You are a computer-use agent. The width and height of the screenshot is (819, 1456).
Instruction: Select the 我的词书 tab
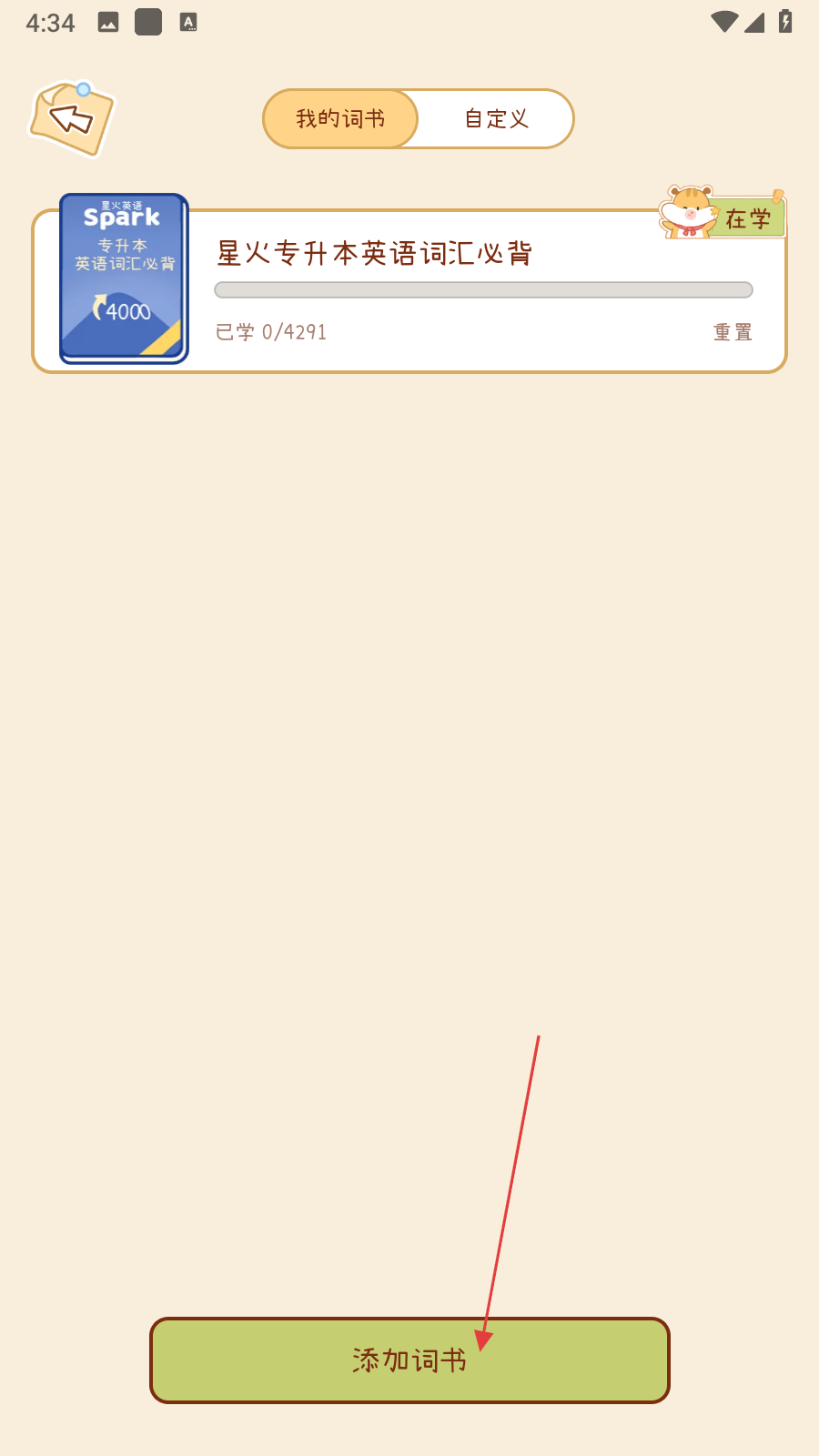(x=340, y=119)
